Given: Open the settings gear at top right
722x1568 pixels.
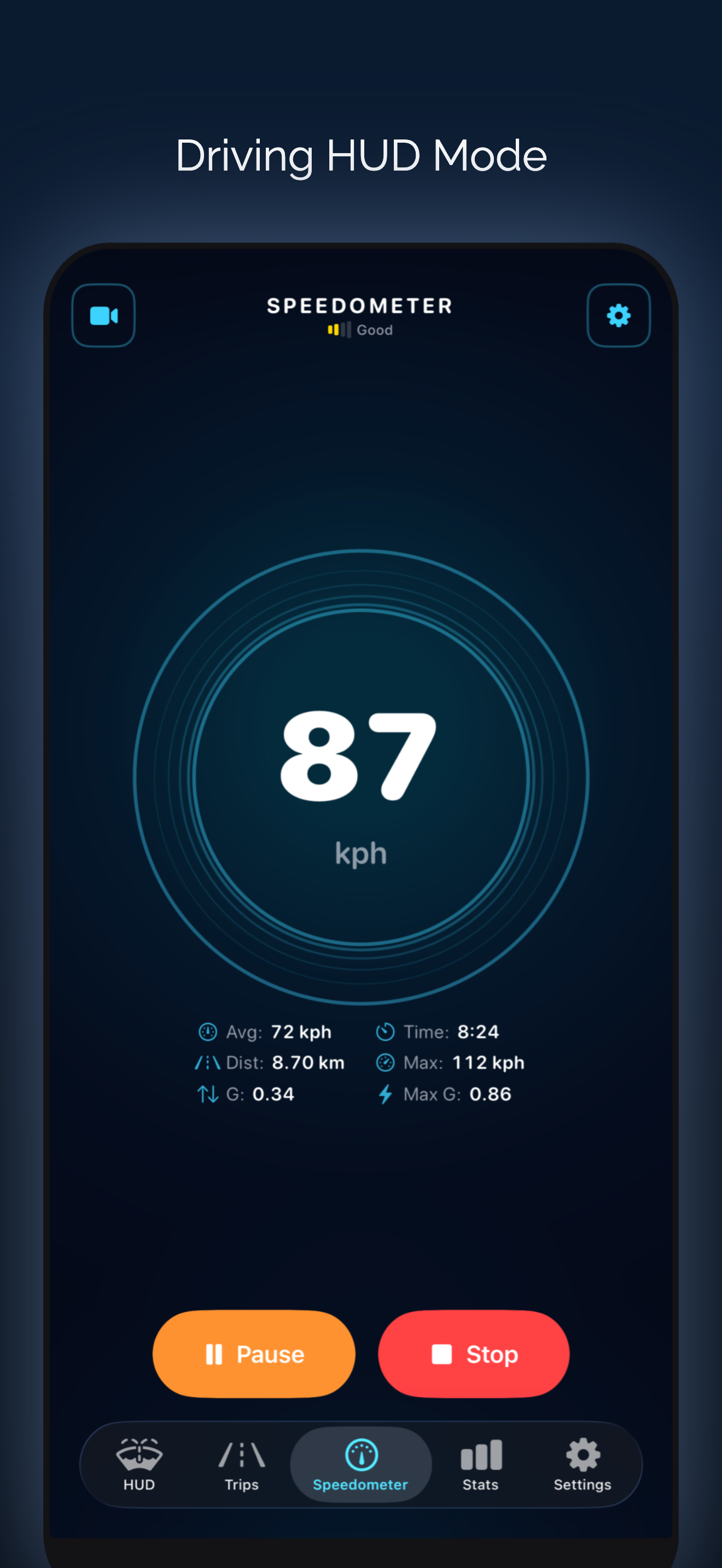Looking at the screenshot, I should pyautogui.click(x=618, y=316).
